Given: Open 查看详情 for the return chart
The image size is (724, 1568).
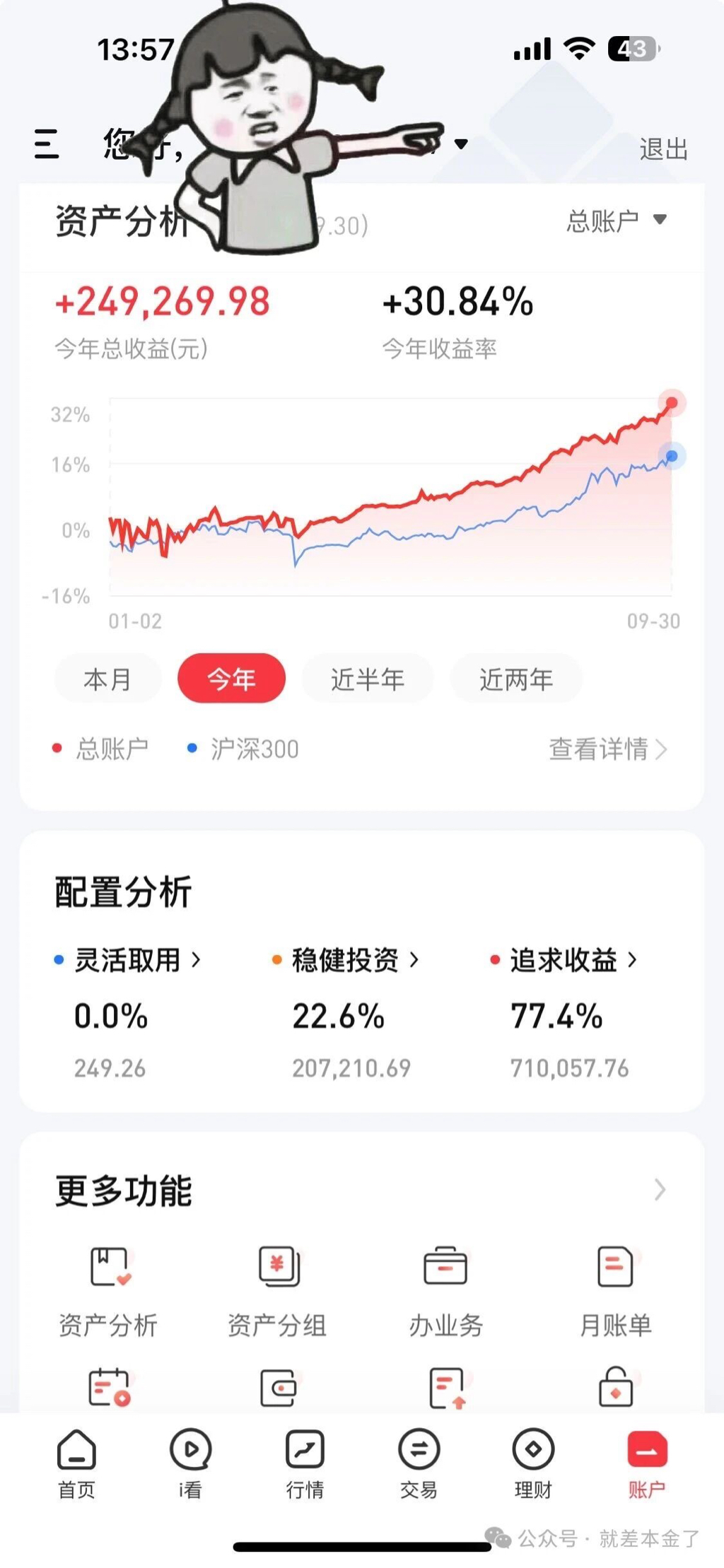Looking at the screenshot, I should [x=607, y=749].
